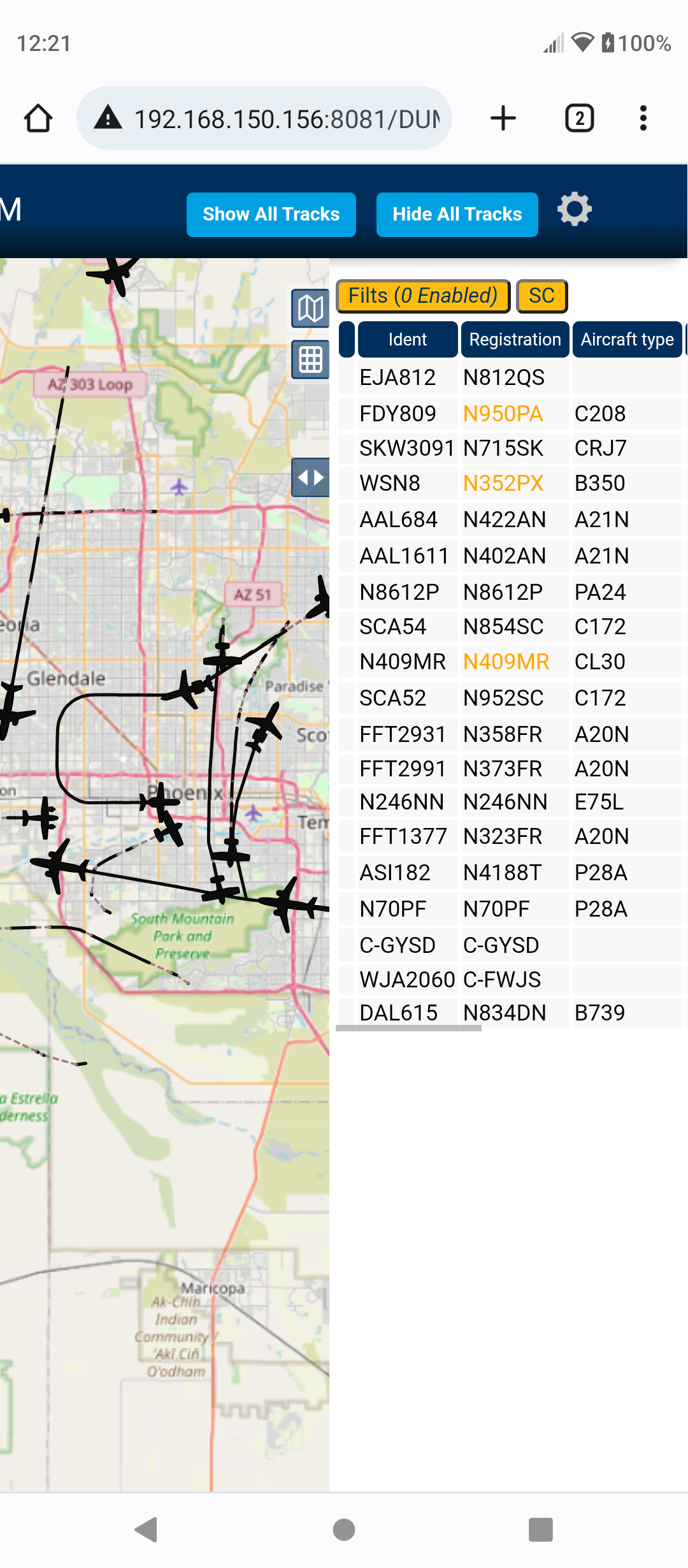Open registration link N950PA
688x1568 pixels.
[x=503, y=414]
